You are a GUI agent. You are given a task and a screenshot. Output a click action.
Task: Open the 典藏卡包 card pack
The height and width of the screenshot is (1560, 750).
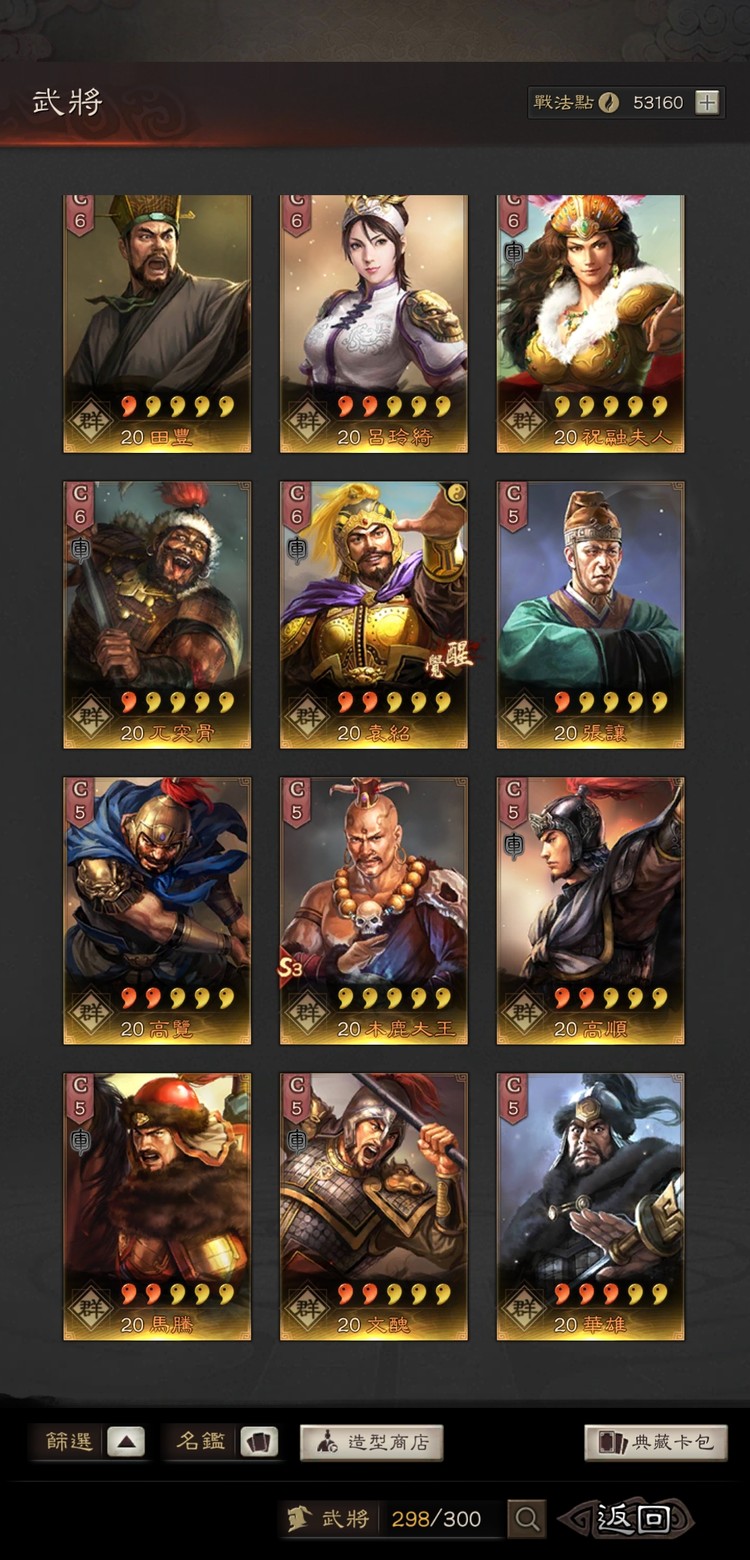[x=656, y=1442]
